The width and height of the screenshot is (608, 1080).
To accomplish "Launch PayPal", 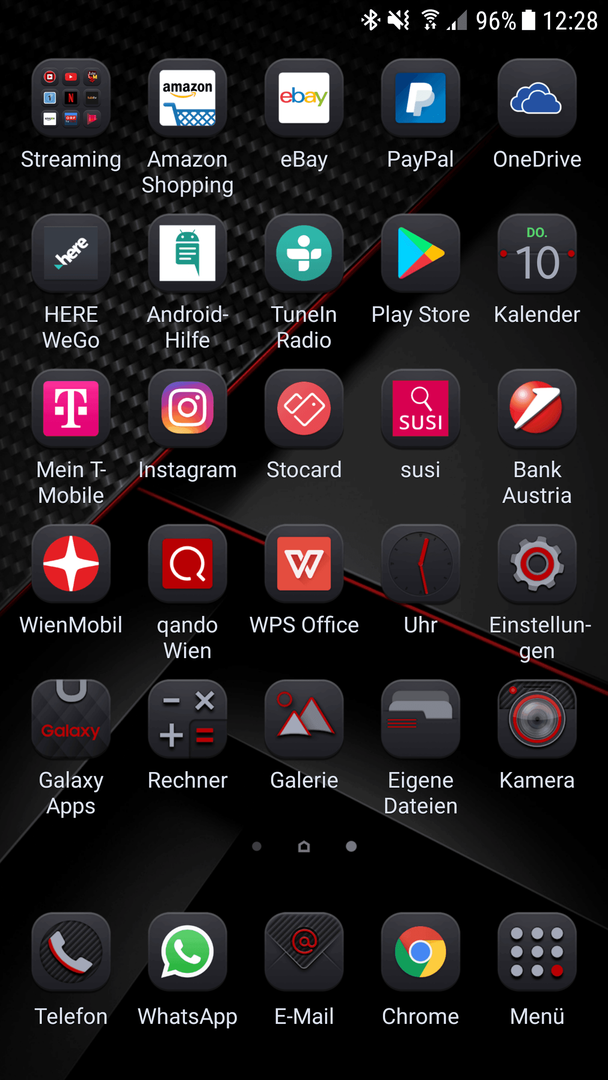I will (420, 98).
